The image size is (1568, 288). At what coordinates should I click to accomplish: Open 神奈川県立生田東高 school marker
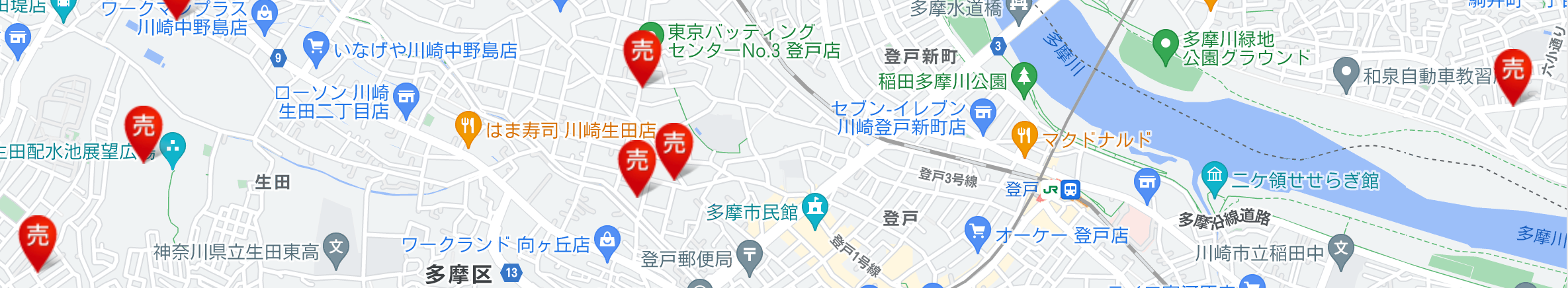[336, 250]
